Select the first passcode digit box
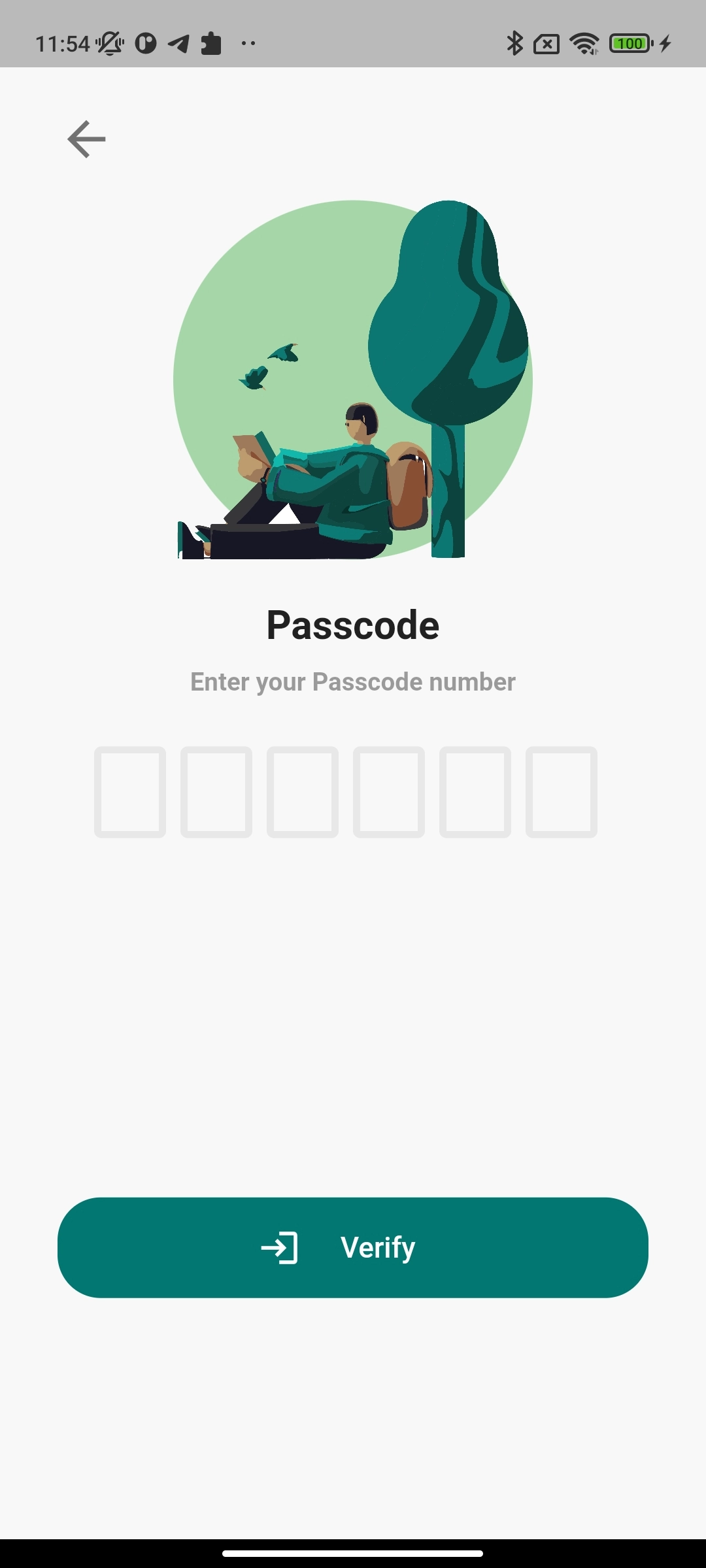 [130, 792]
